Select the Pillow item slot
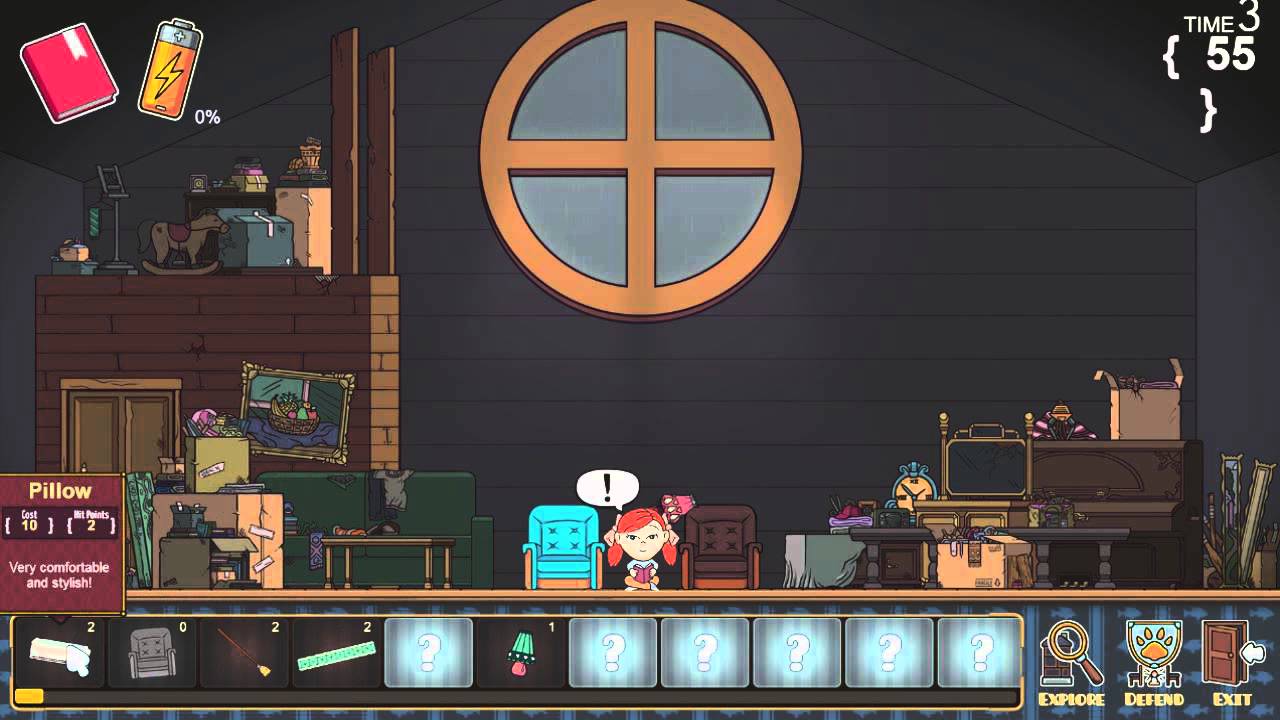 tap(58, 653)
